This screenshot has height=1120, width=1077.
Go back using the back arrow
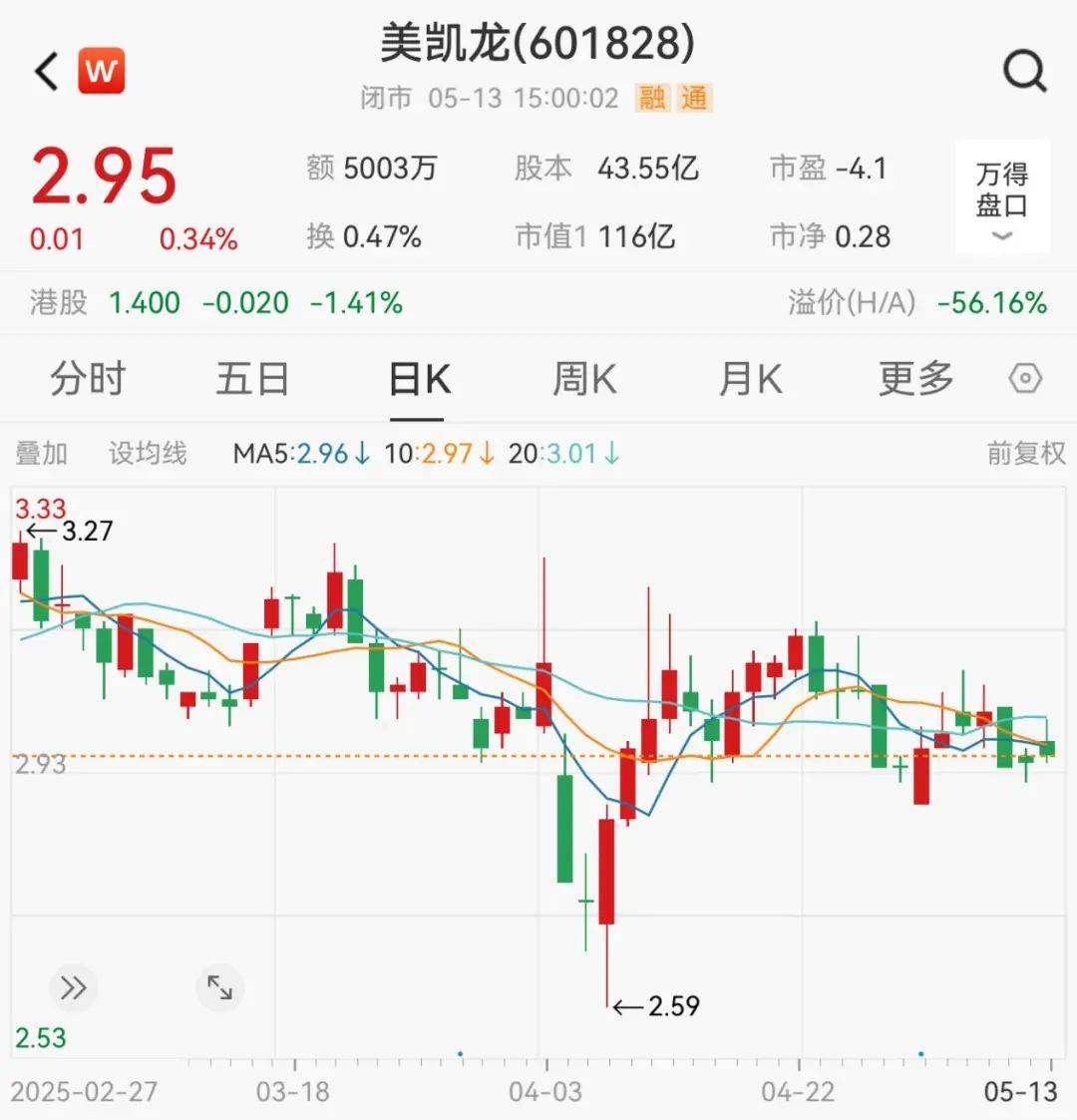43,70
